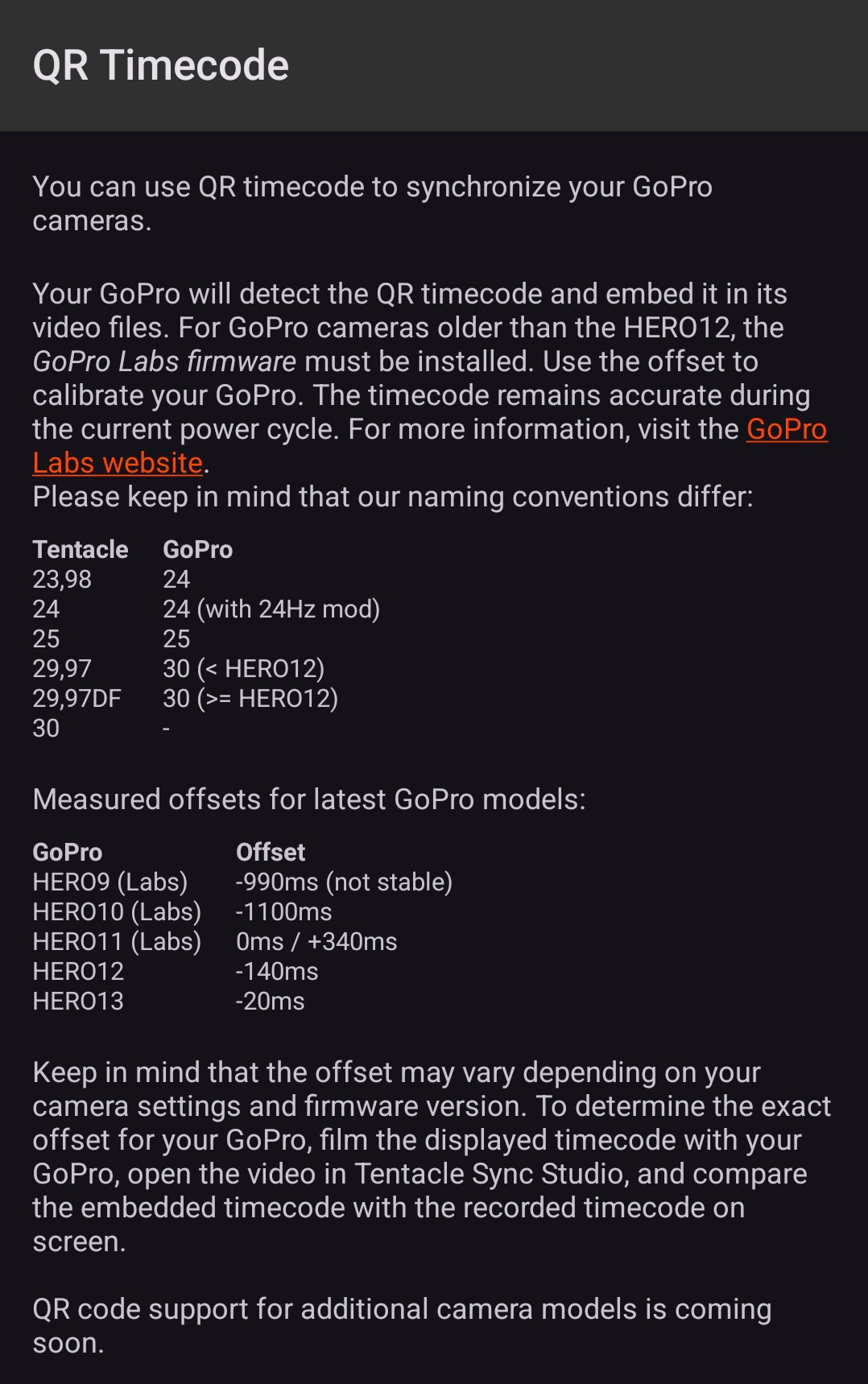Image resolution: width=868 pixels, height=1384 pixels.
Task: Click the QR Timecode title
Action: tap(159, 68)
